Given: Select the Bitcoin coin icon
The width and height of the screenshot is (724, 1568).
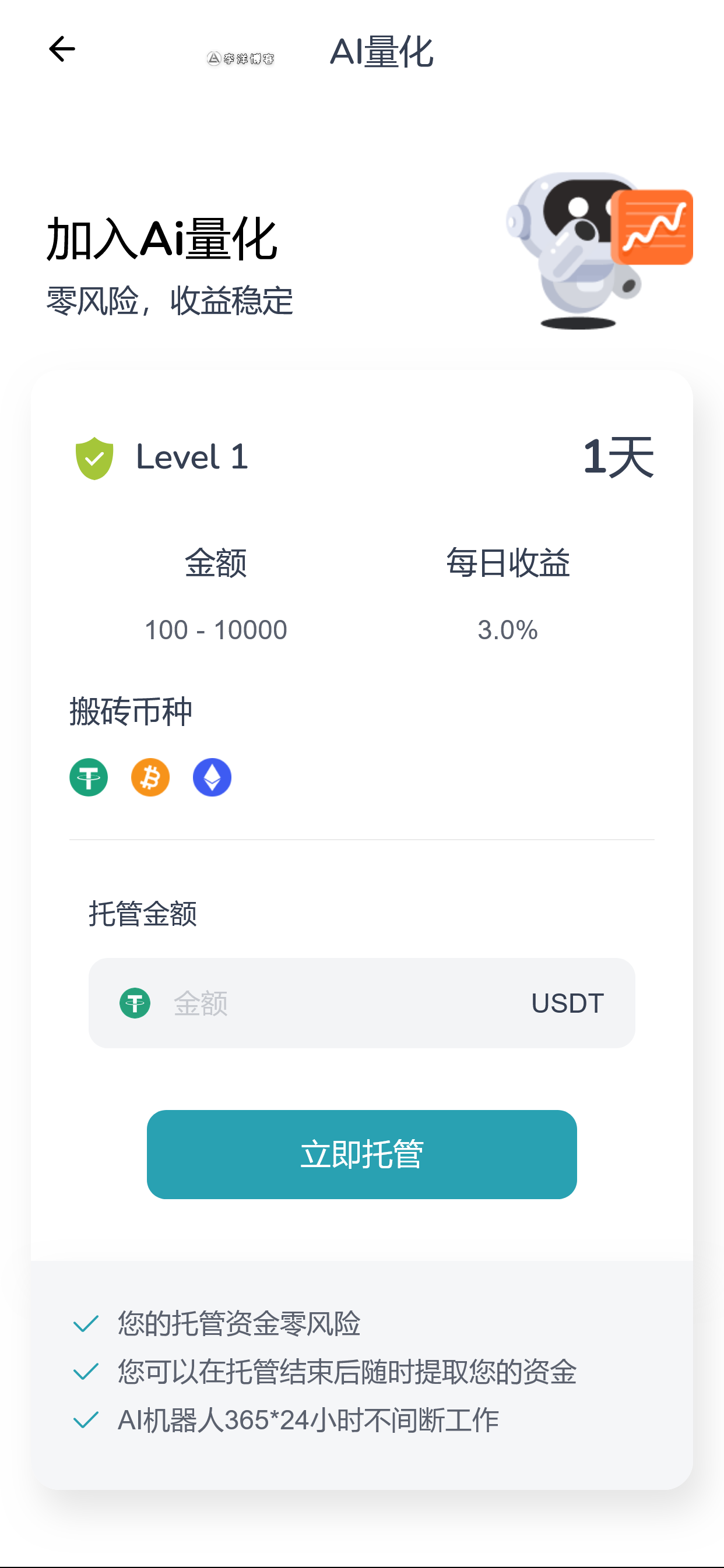Looking at the screenshot, I should (150, 777).
